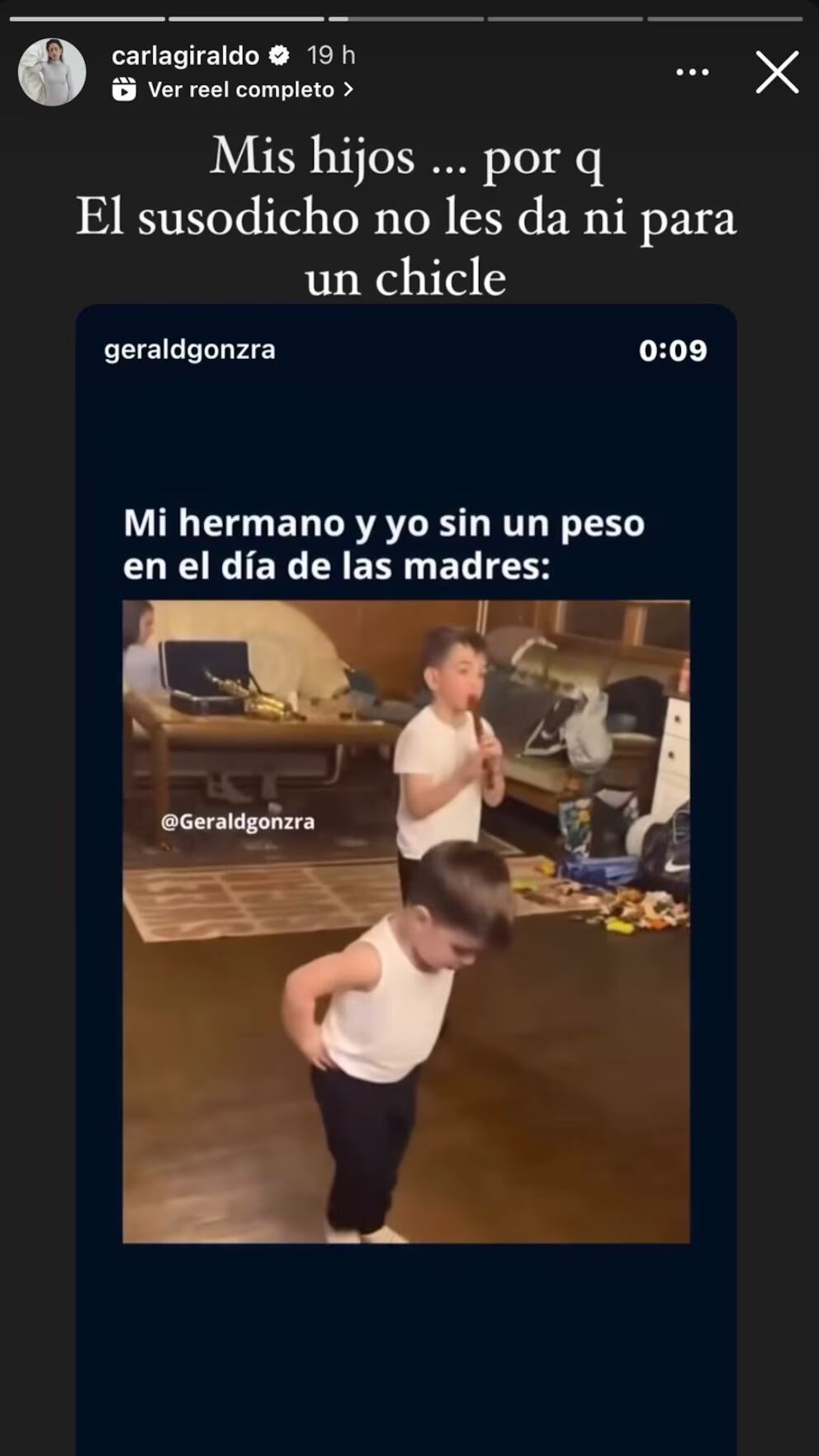
Task: Open carlagiraldo's profile picture
Action: [x=52, y=72]
